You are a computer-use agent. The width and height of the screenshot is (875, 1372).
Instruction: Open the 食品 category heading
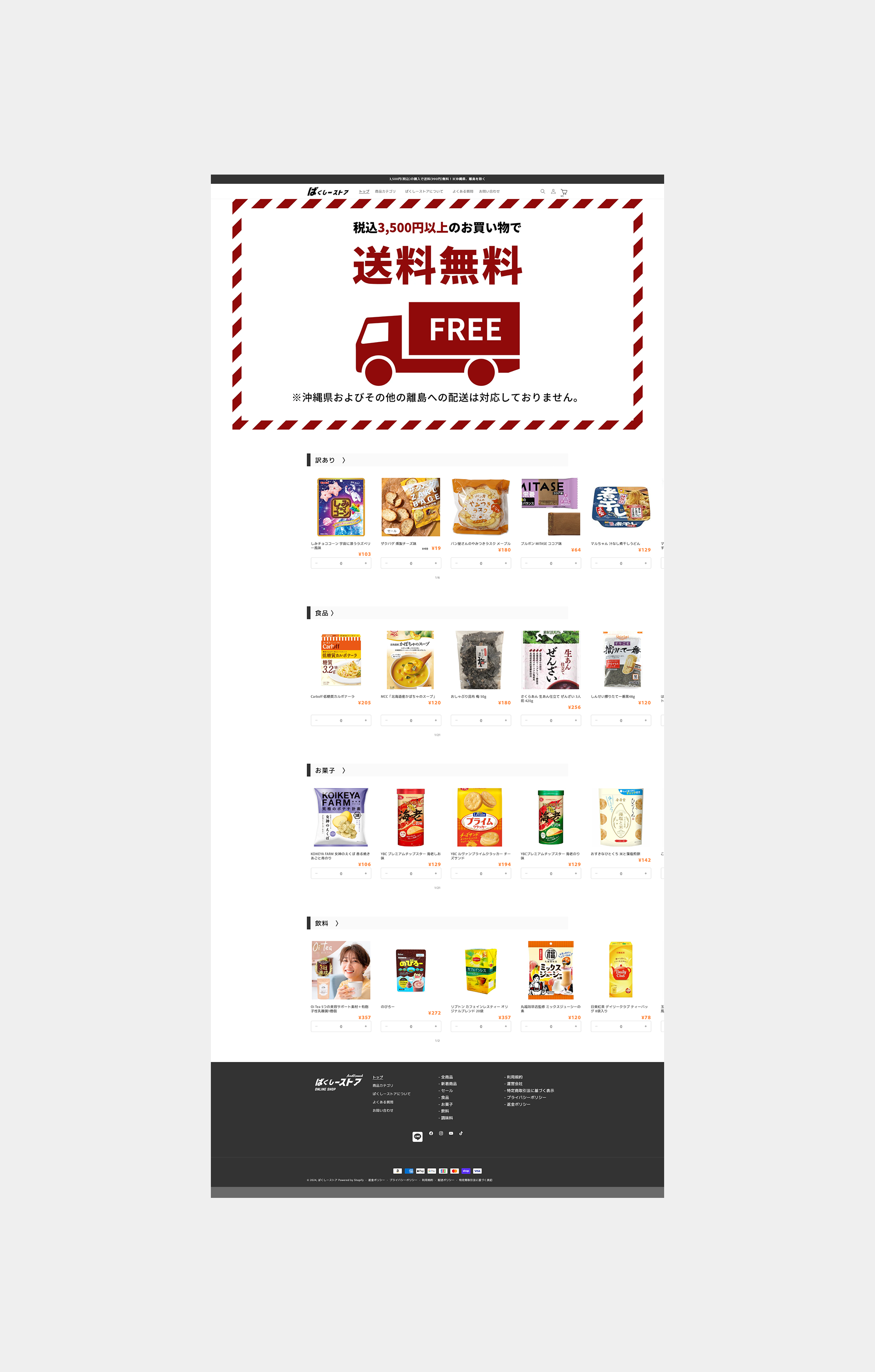pos(324,613)
